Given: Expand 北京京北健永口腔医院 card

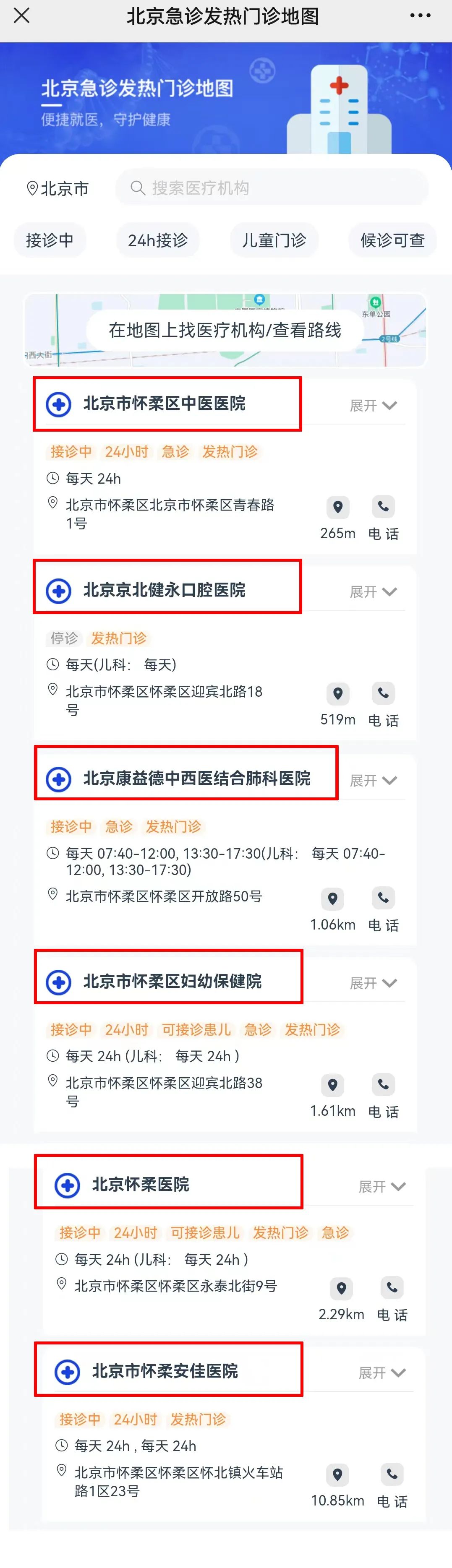Looking at the screenshot, I should (373, 591).
